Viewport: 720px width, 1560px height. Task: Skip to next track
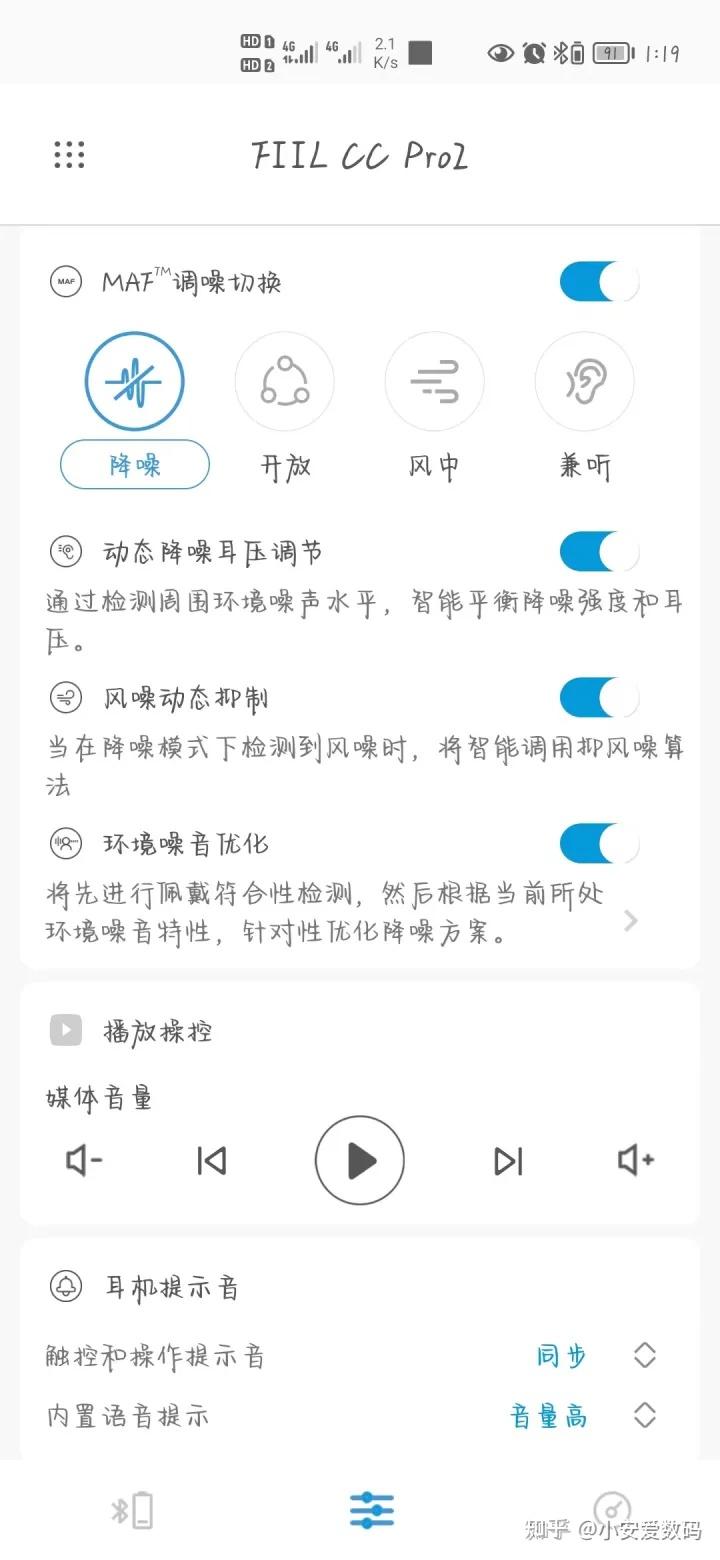[508, 1160]
